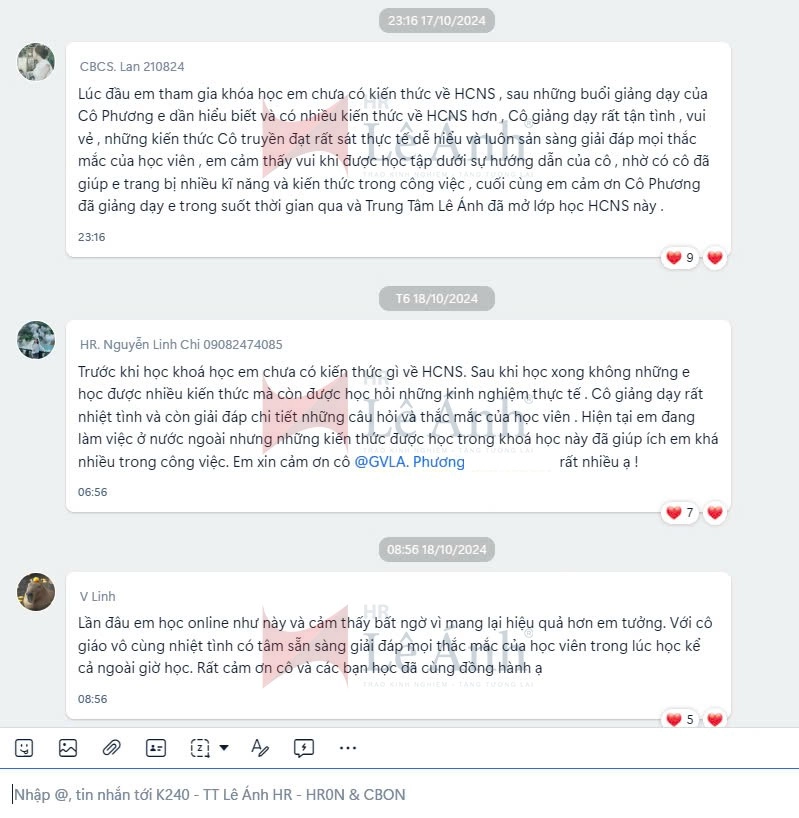799x818 pixels.
Task: React with a heart to Linh Chi's message
Action: [715, 513]
